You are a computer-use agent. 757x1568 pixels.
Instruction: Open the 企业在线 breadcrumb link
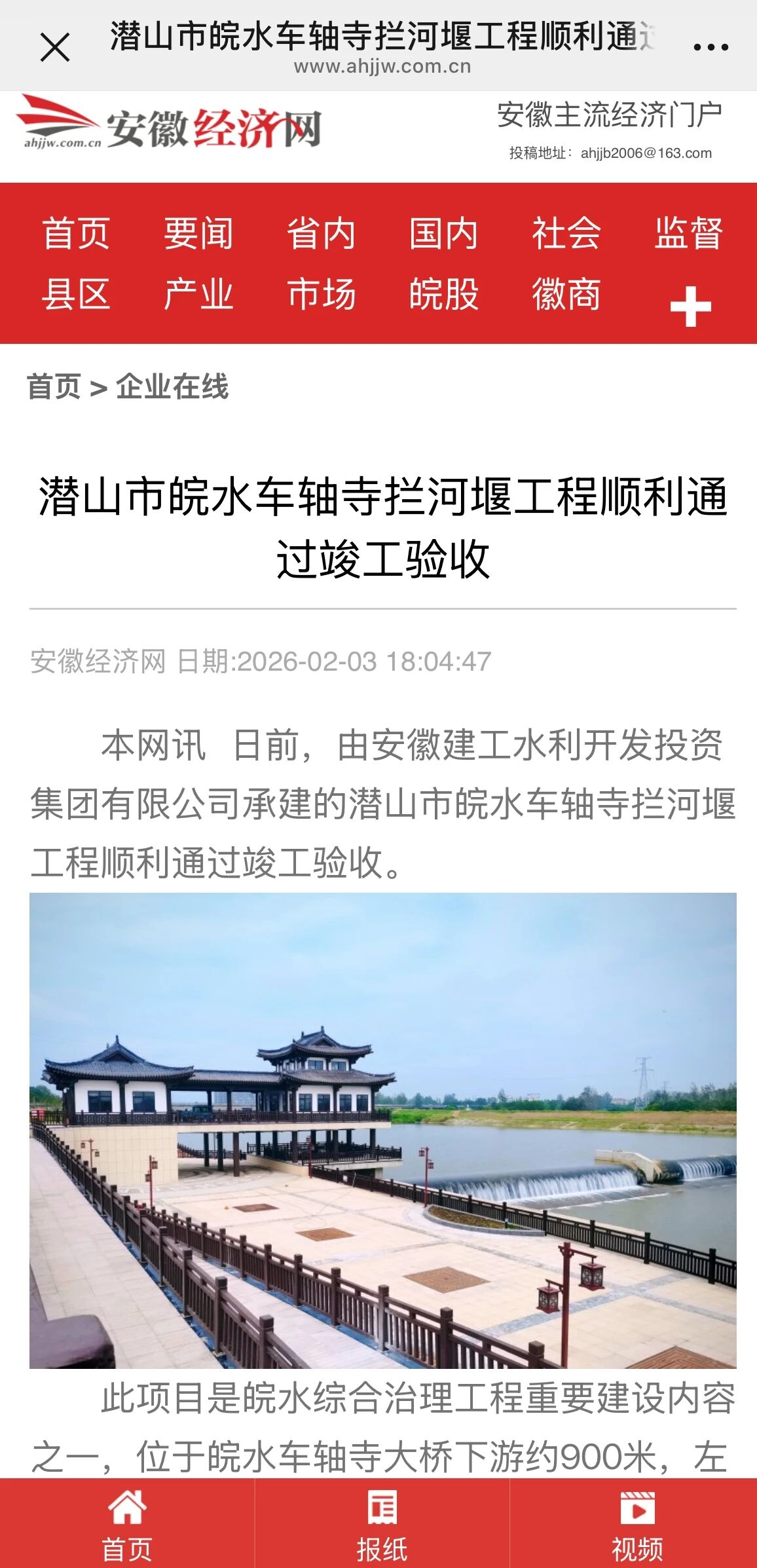tap(172, 386)
